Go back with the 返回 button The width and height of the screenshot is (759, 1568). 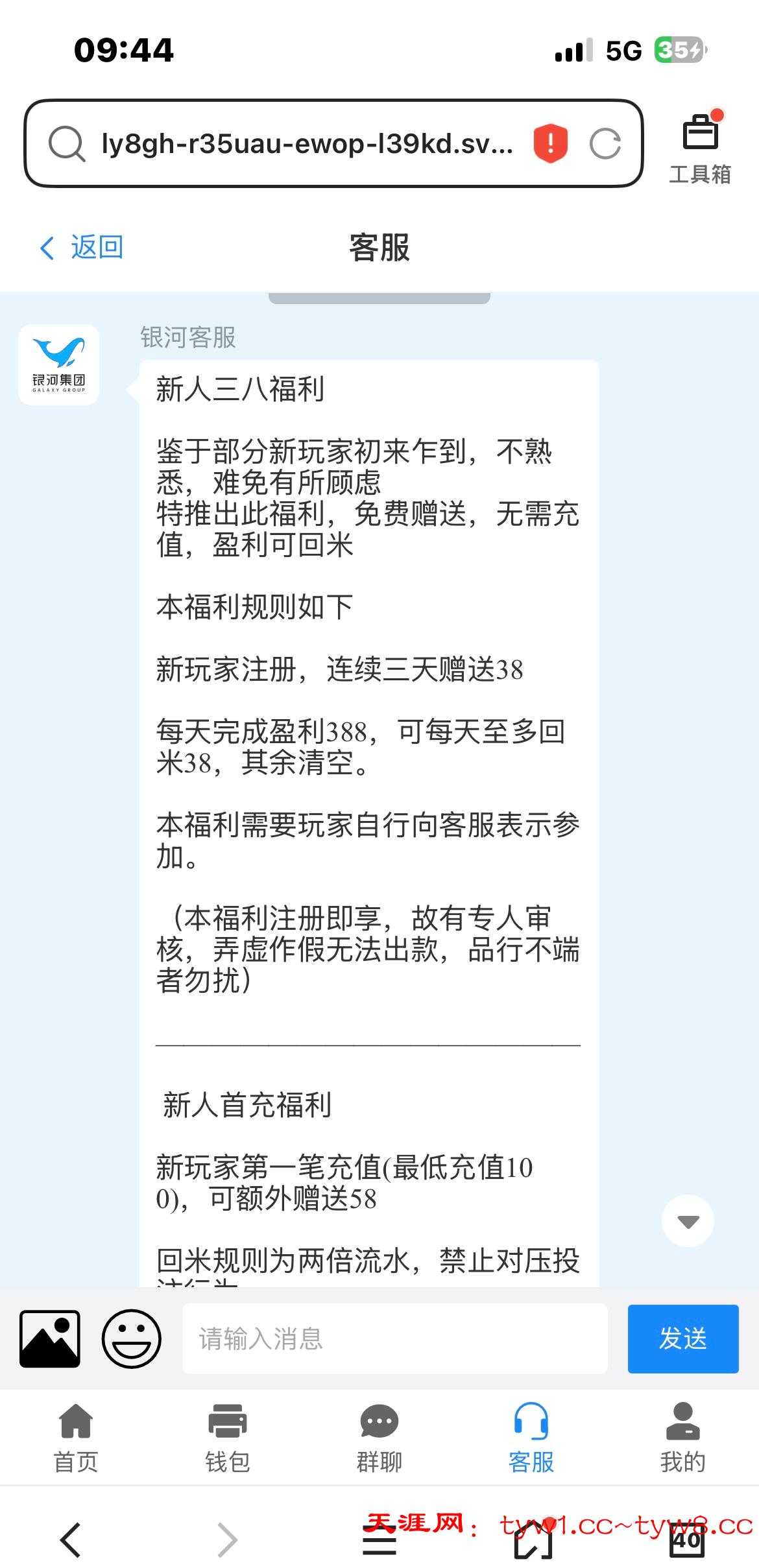(x=82, y=248)
